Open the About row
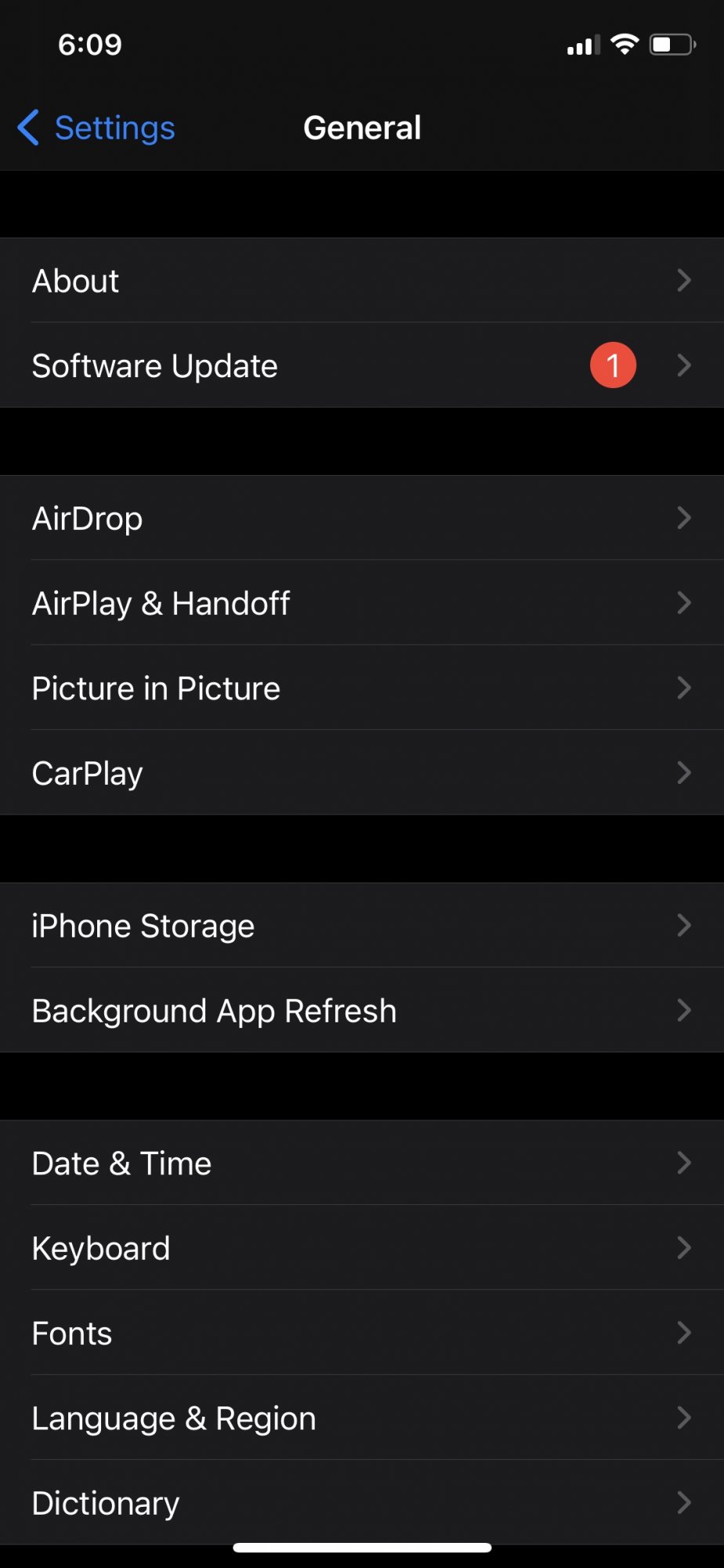 [360, 281]
